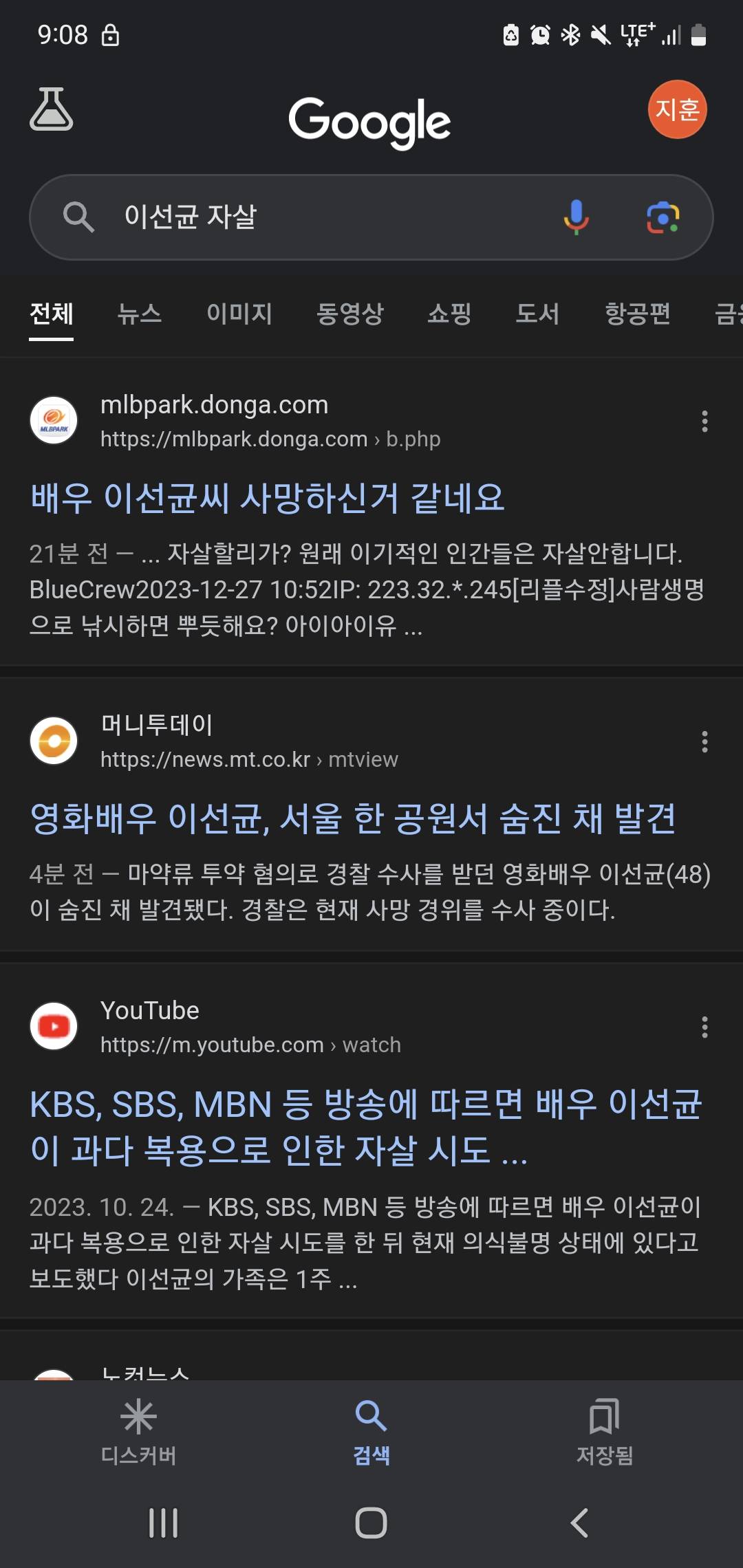Open more options for the mlbpark result
The width and height of the screenshot is (743, 1568).
click(x=704, y=421)
